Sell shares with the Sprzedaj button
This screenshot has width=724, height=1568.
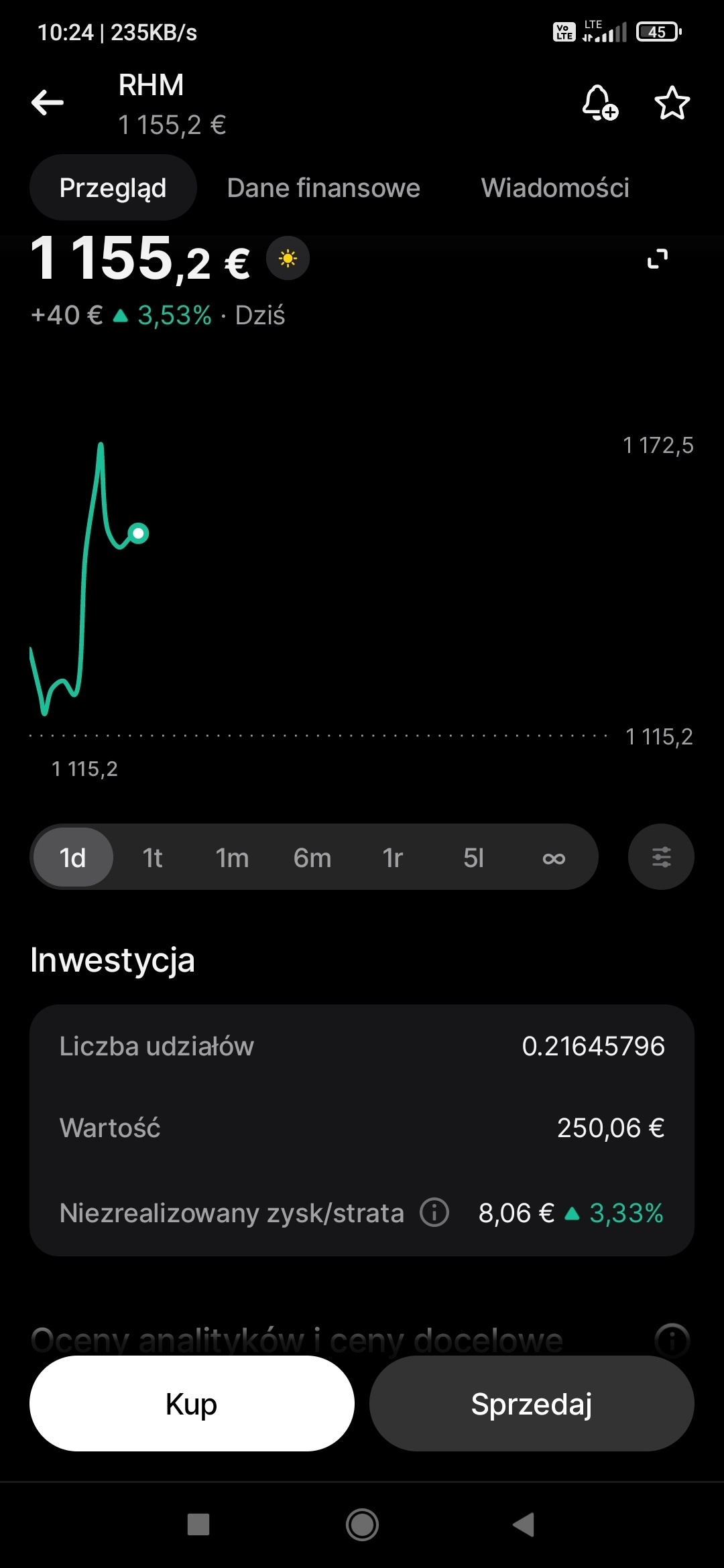[532, 1404]
